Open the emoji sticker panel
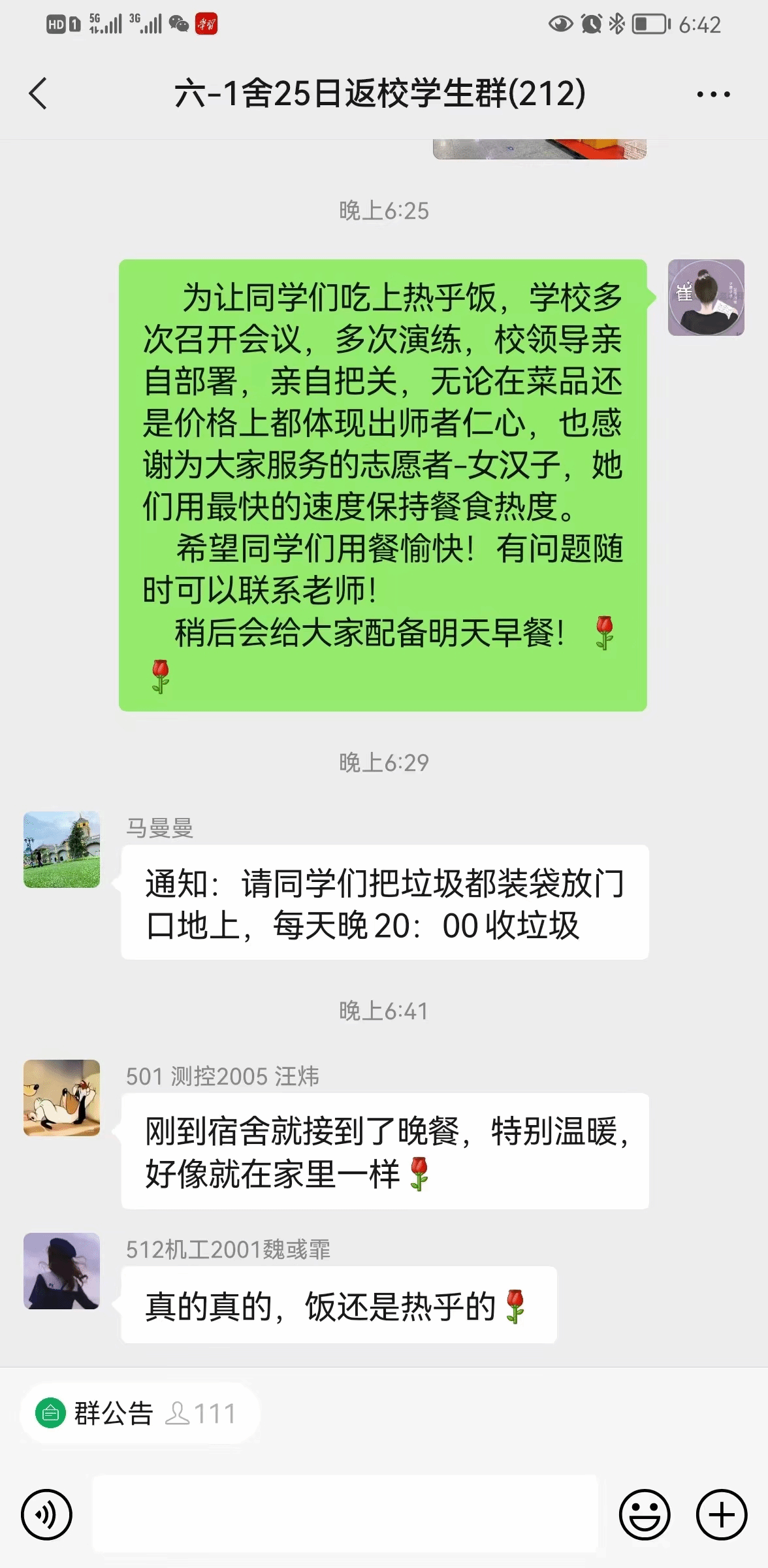This screenshot has width=768, height=1568. [x=645, y=1514]
